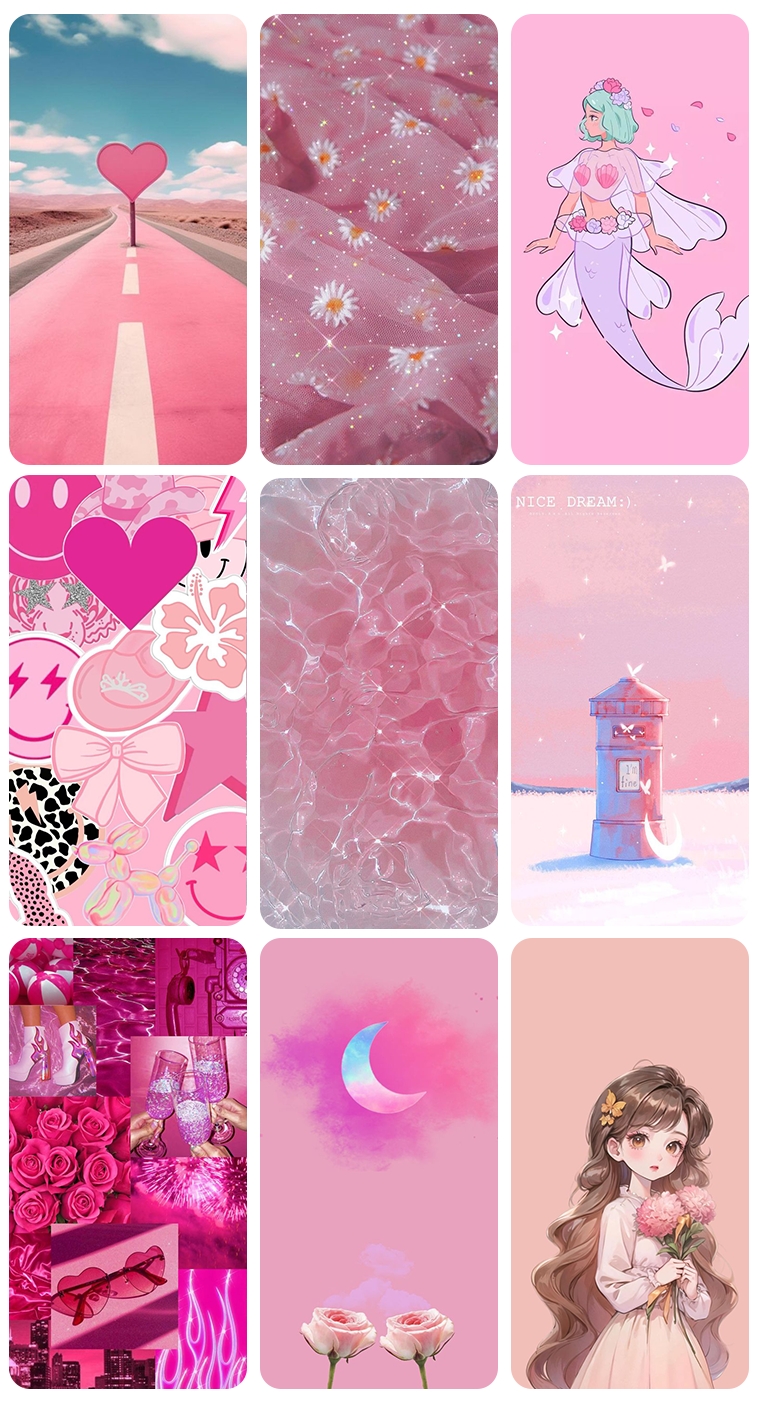Open the pink tulle daisies wallpaper
Screen dimensions: 758x1407
point(378,239)
